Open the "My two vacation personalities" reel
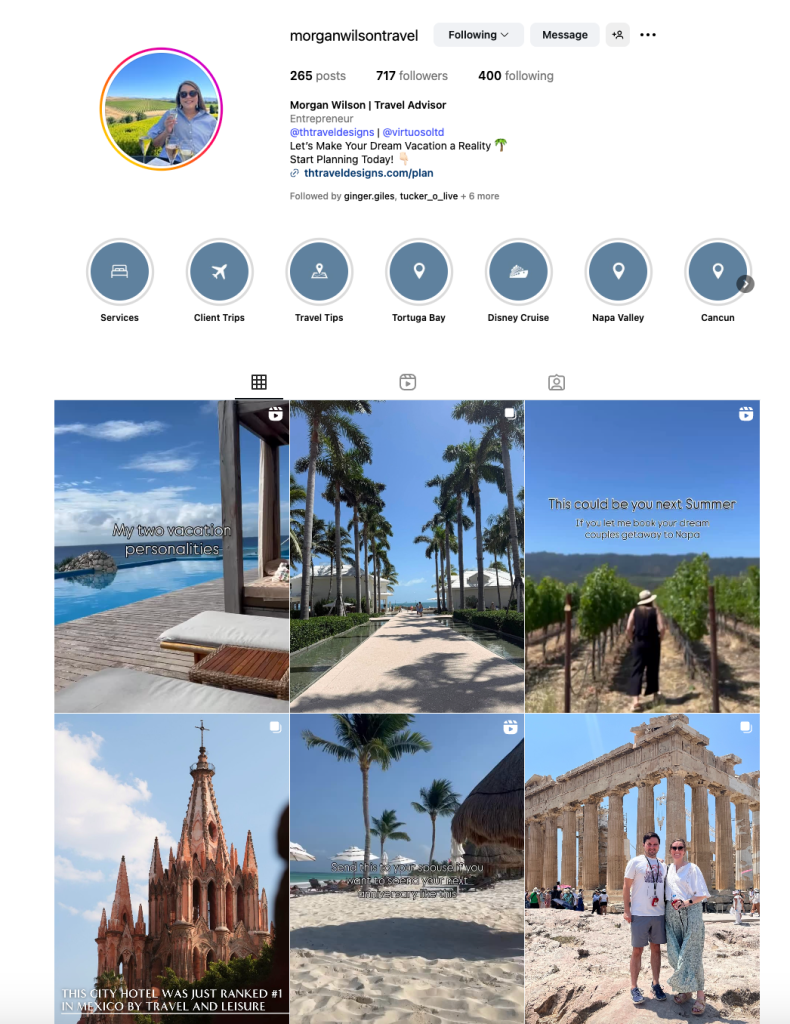The height and width of the screenshot is (1024, 790). pyautogui.click(x=171, y=556)
